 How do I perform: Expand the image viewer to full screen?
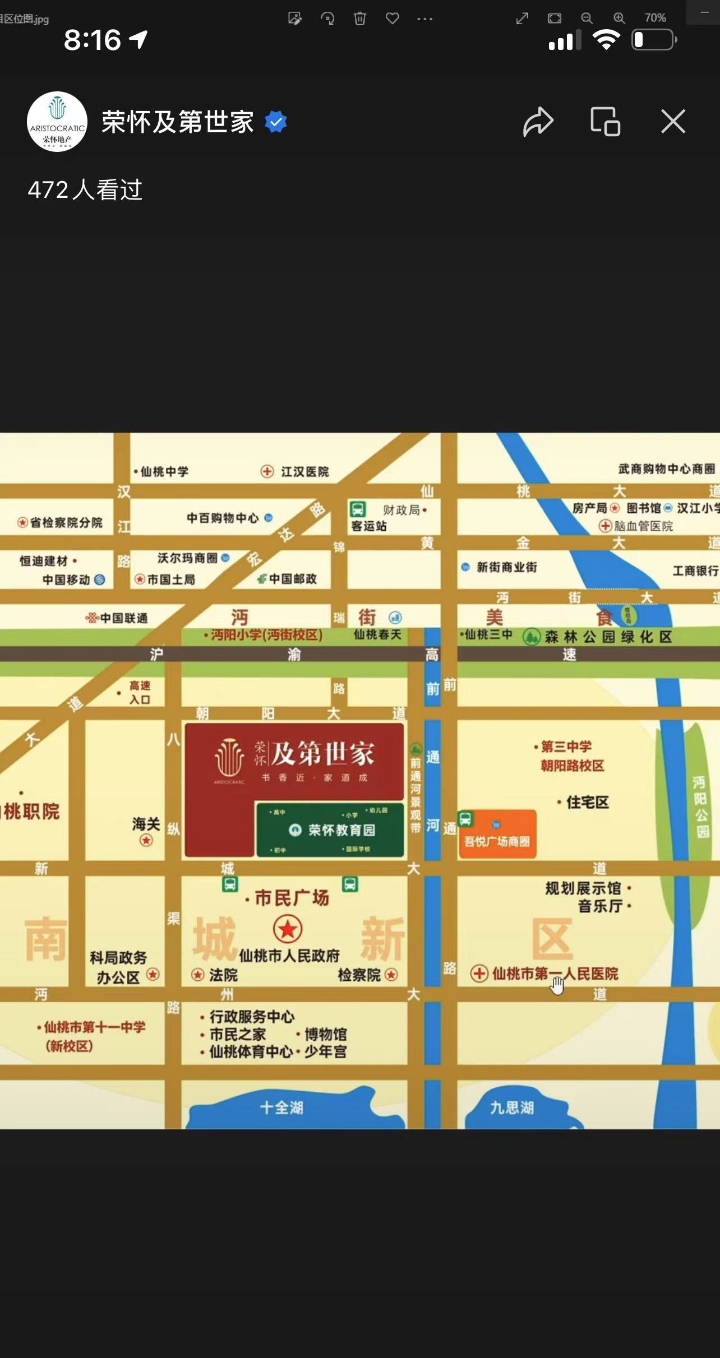(522, 18)
